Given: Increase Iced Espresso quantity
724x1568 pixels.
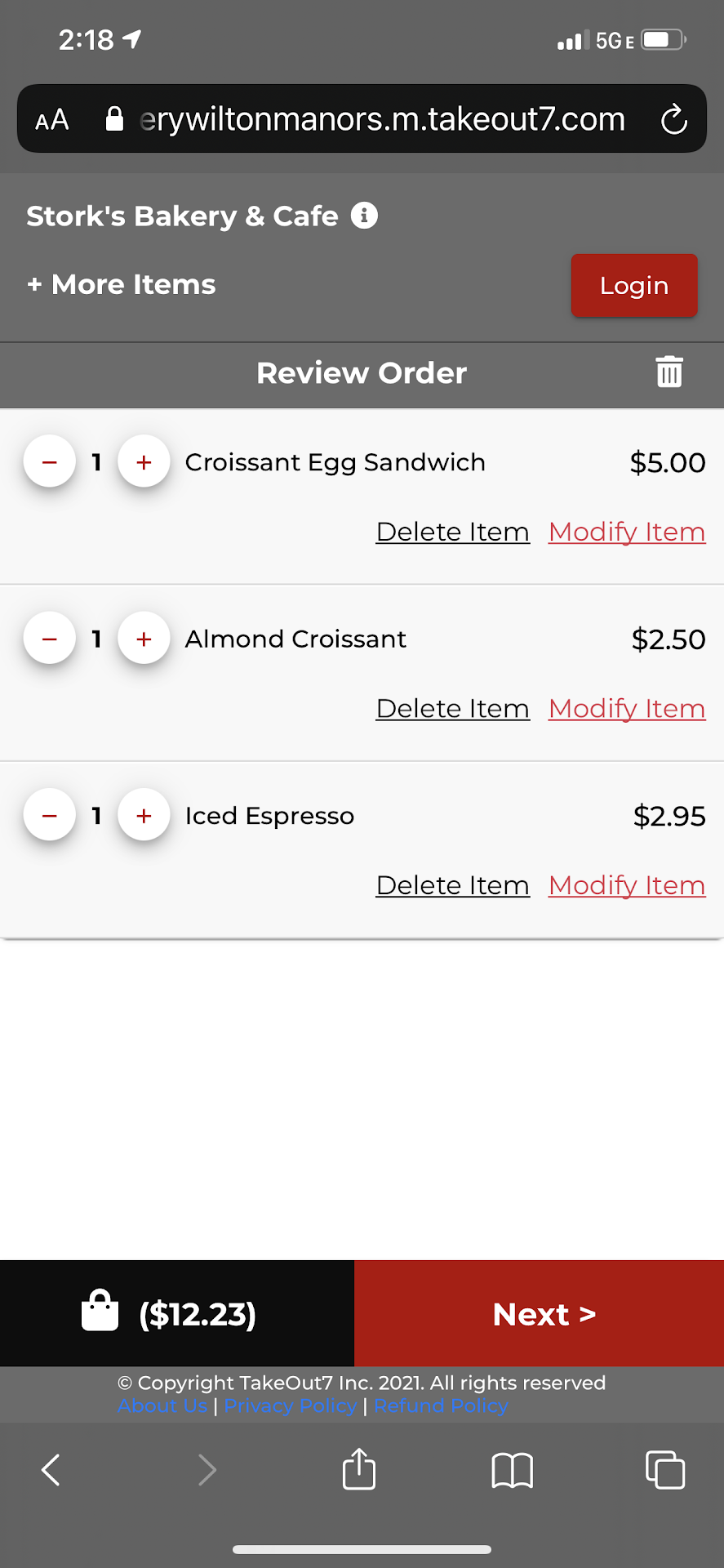Looking at the screenshot, I should pyautogui.click(x=144, y=815).
